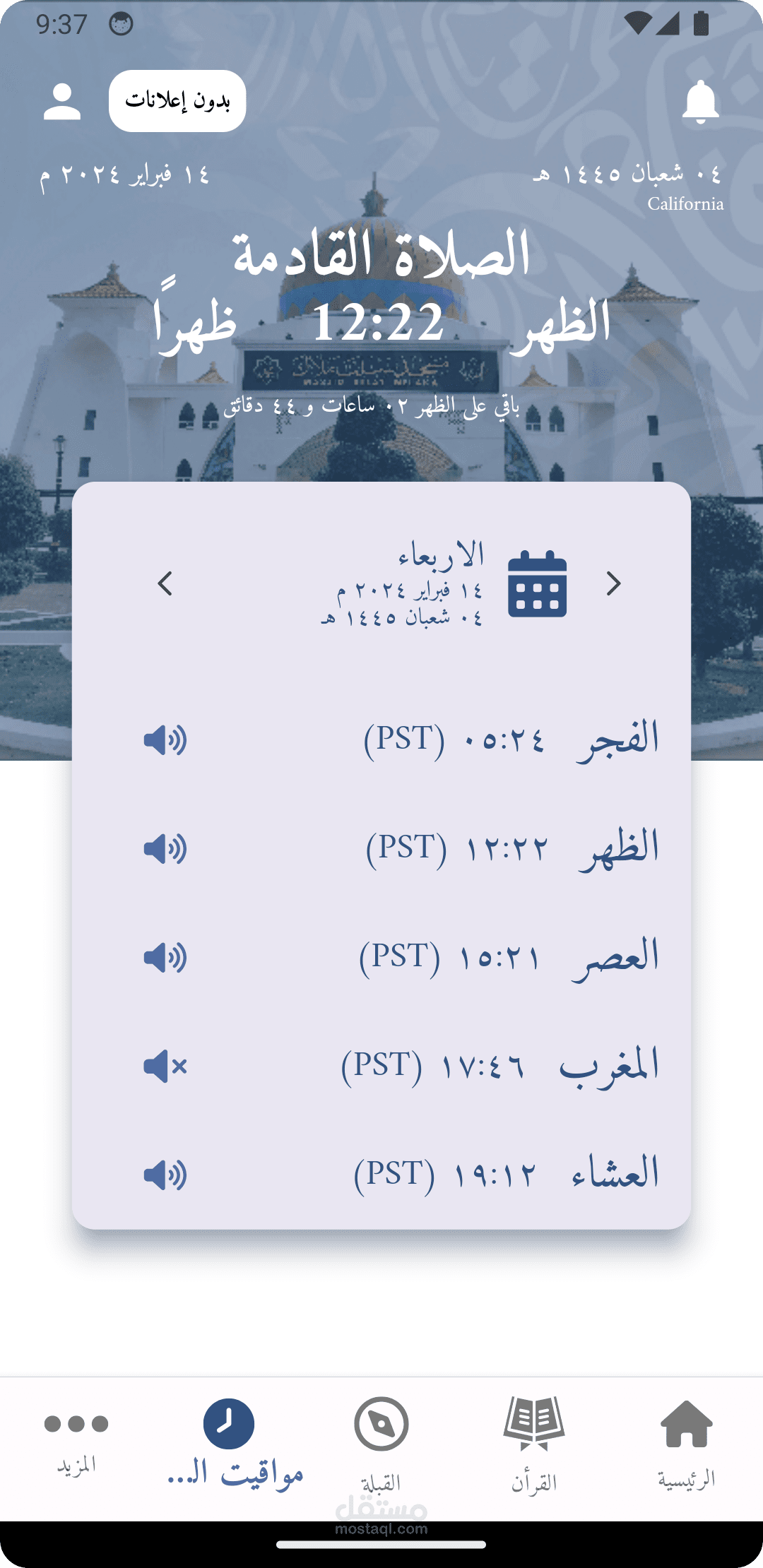Open the calendar date picker
763x1568 pixels.
coord(537,583)
